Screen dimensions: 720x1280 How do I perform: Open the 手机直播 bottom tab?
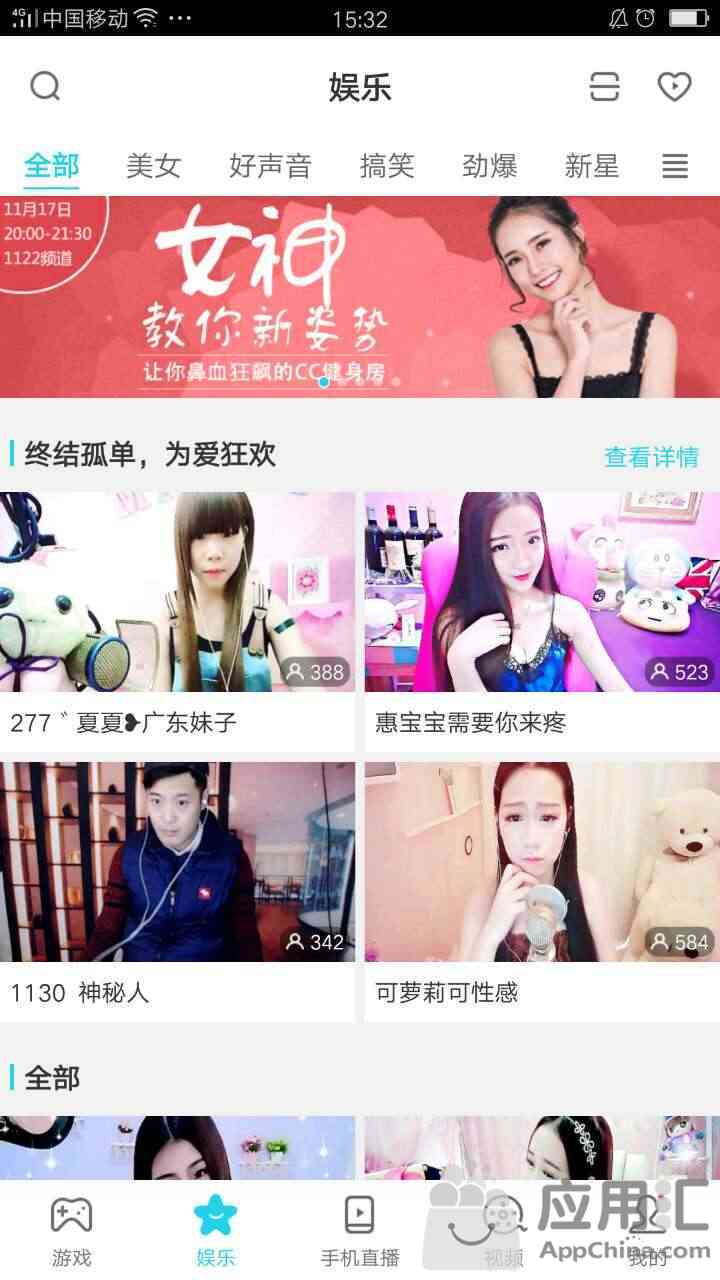[x=359, y=1230]
